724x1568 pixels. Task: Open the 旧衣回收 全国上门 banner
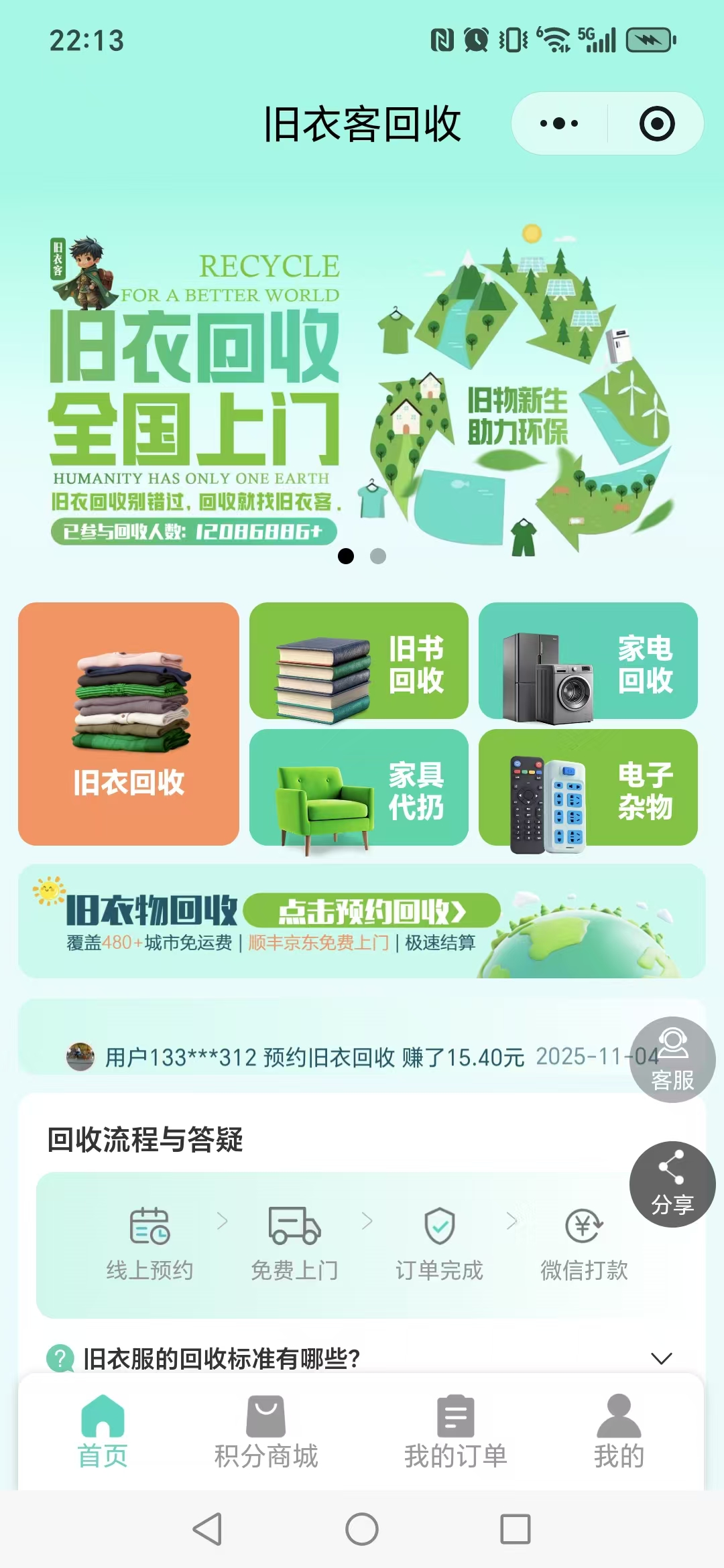pos(362,389)
